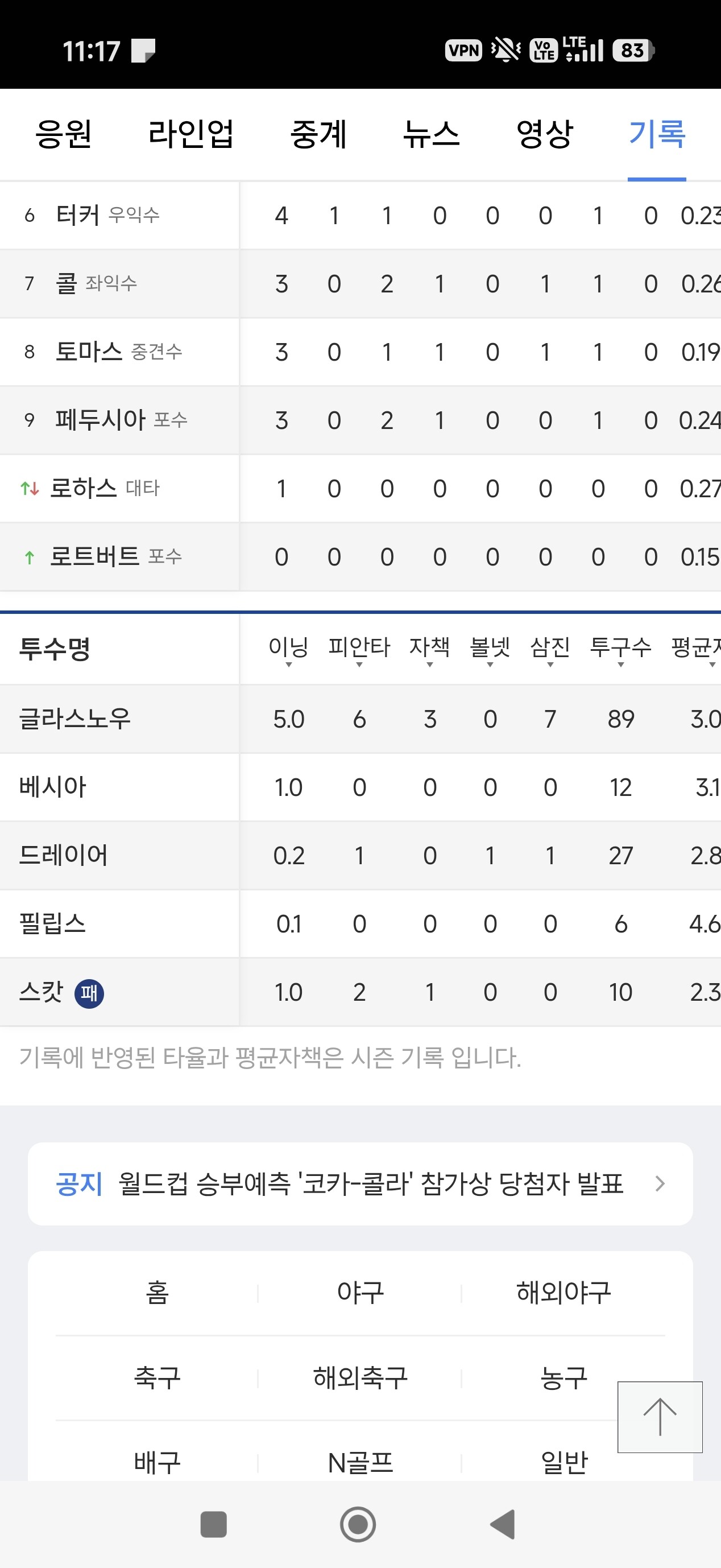Tap the scroll-to-top arrow button
This screenshot has height=1568, width=721.
click(660, 1417)
